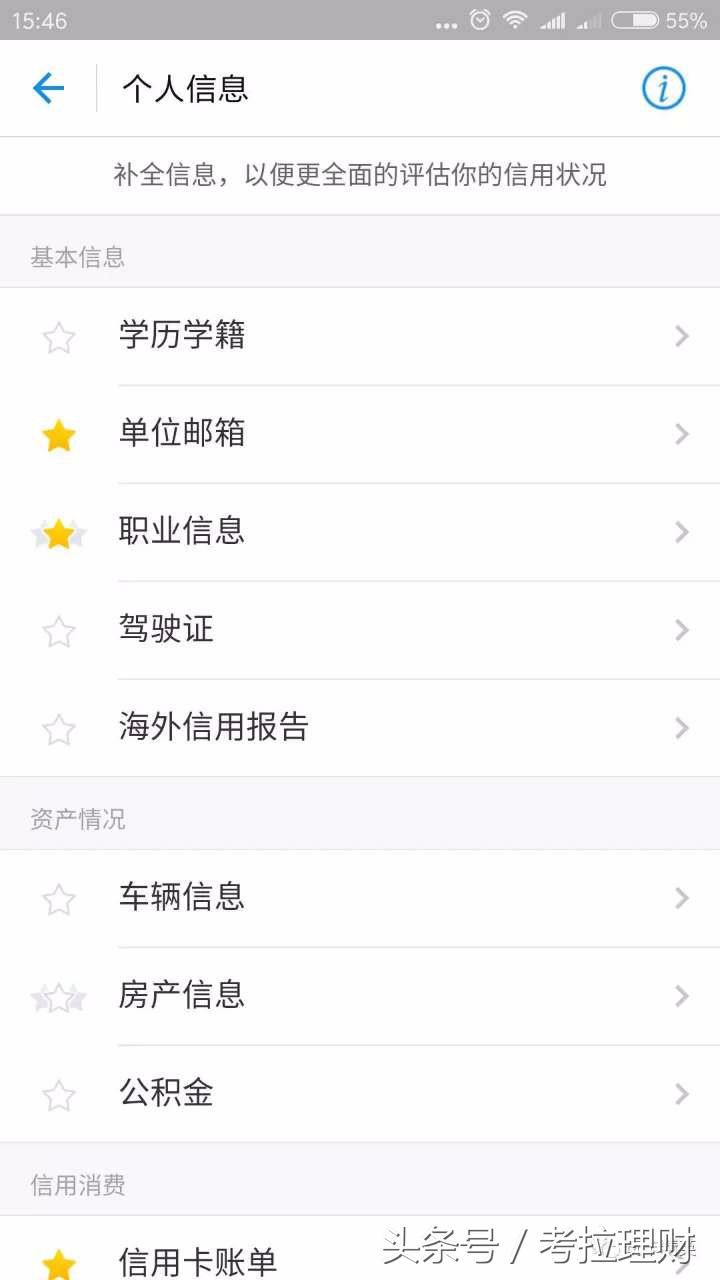Select the 海外信用报告 entry
Screen dimensions: 720x1280
pyautogui.click(x=360, y=729)
